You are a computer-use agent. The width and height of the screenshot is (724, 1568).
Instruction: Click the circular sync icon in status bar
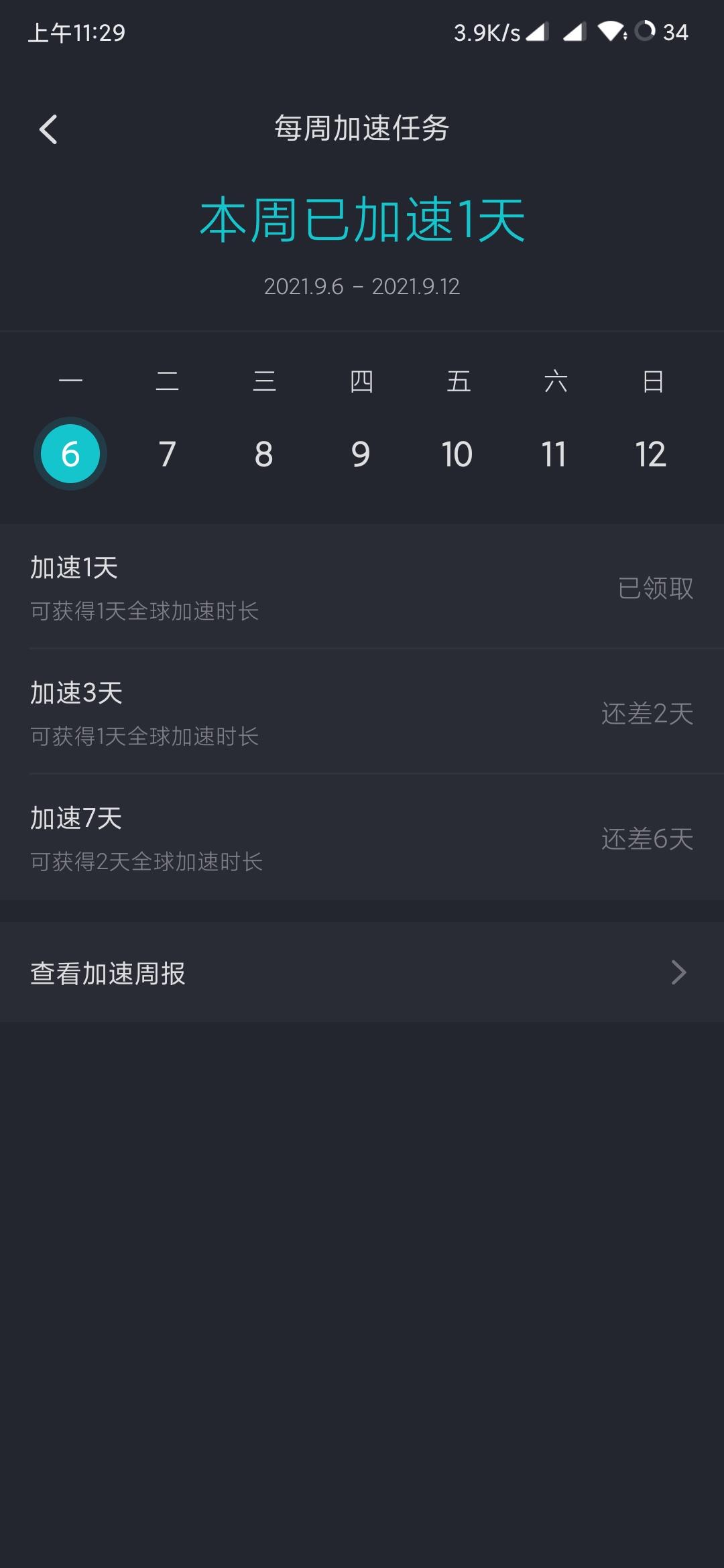click(646, 30)
